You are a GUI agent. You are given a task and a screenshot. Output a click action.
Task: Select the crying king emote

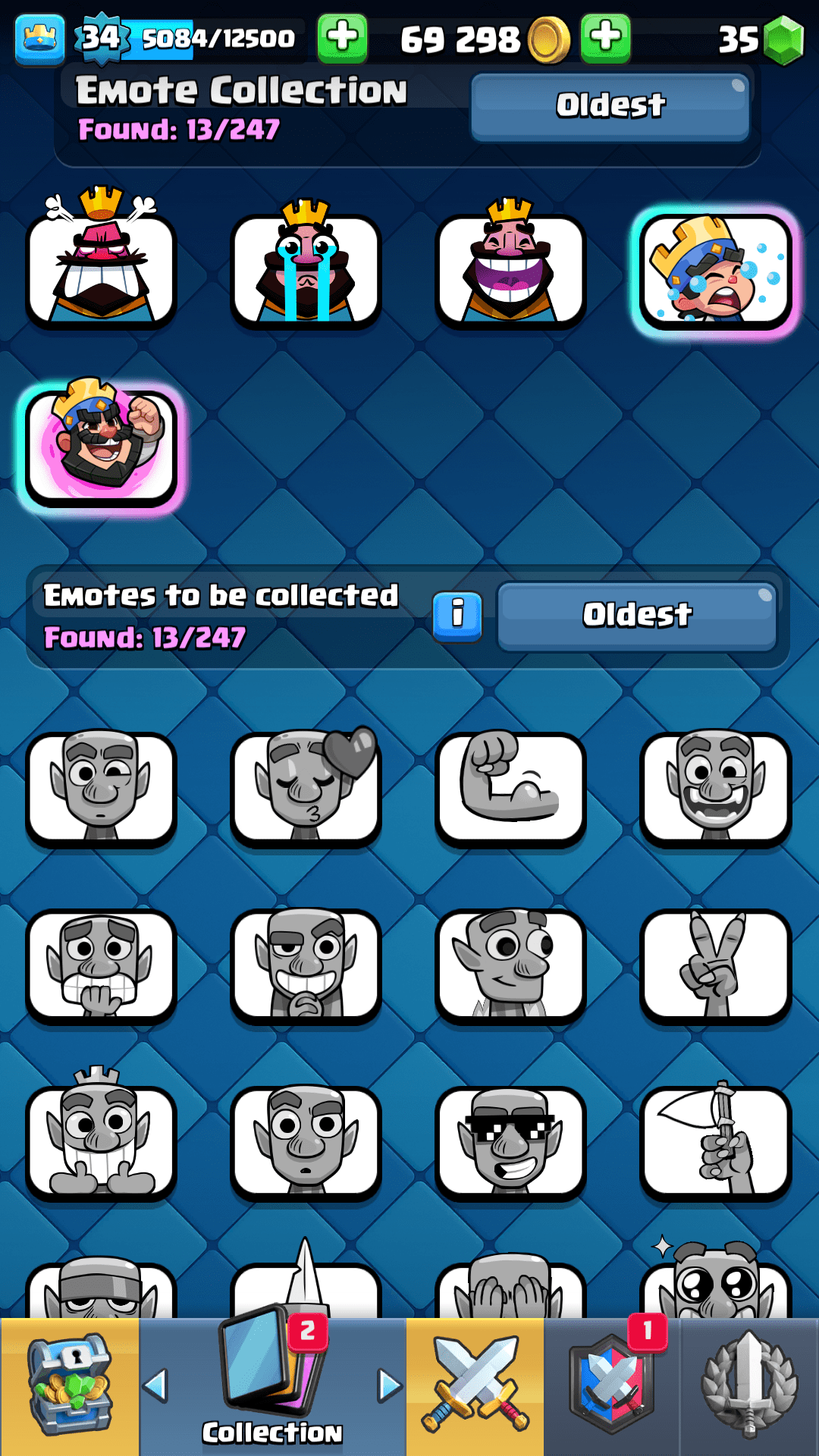click(306, 269)
